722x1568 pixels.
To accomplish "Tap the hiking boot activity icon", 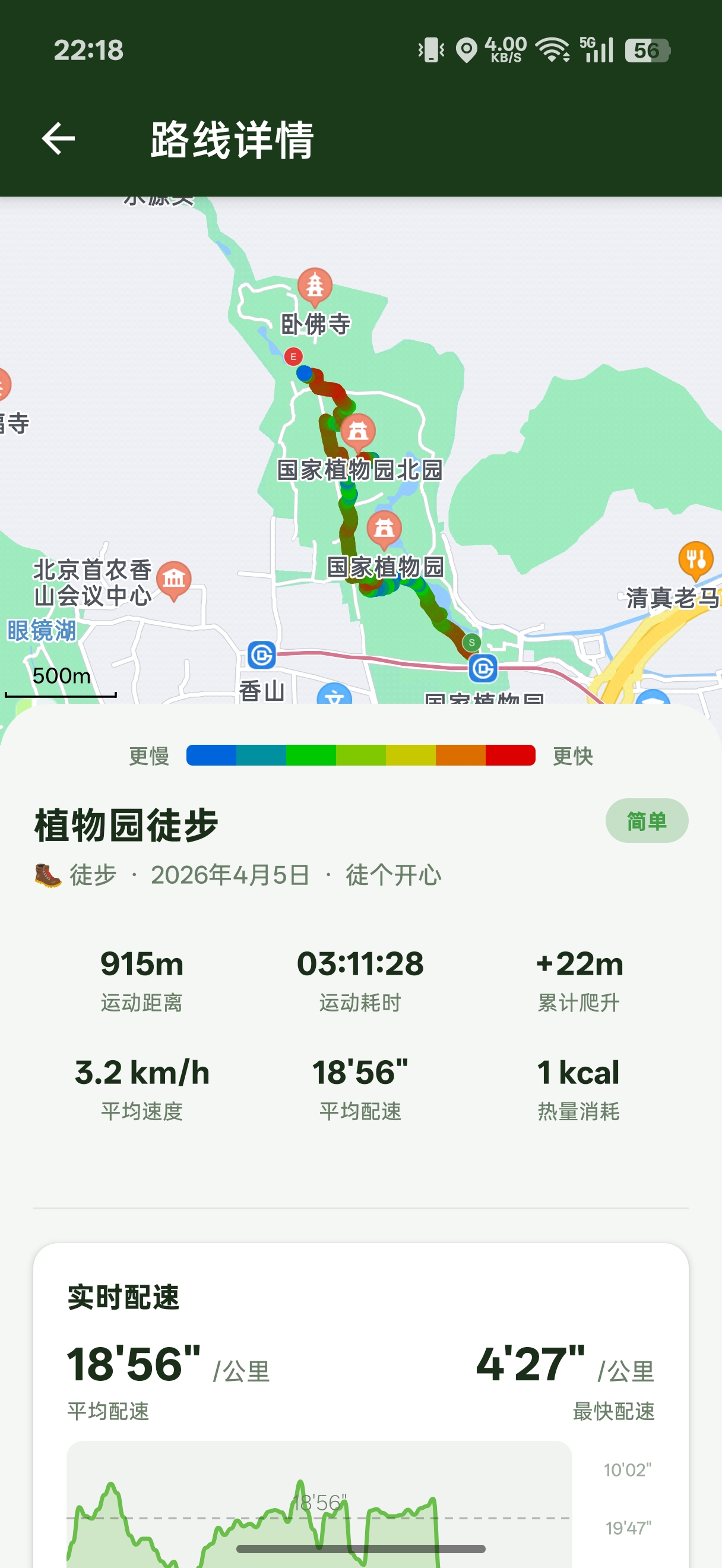I will click(x=44, y=875).
